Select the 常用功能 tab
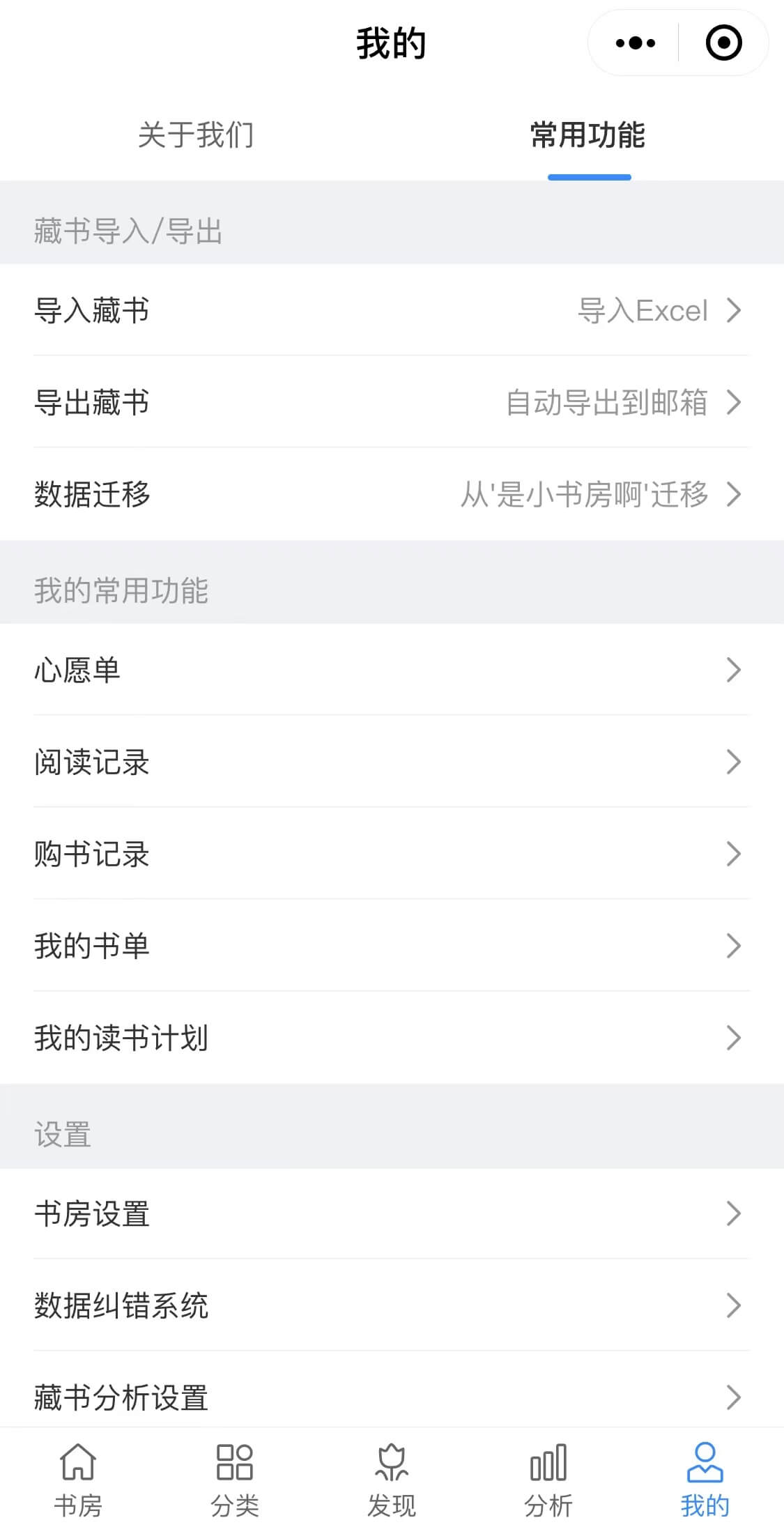The image size is (784, 1534). coord(587,135)
